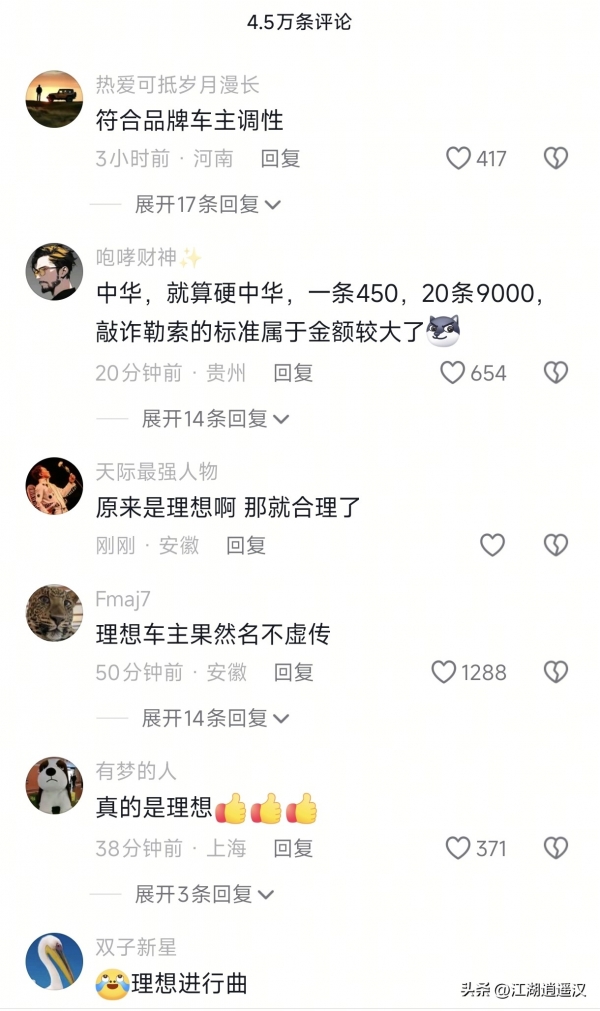Viewport: 600px width, 1011px height.
Task: Reply to 有梦的人's comment
Action: (x=293, y=848)
